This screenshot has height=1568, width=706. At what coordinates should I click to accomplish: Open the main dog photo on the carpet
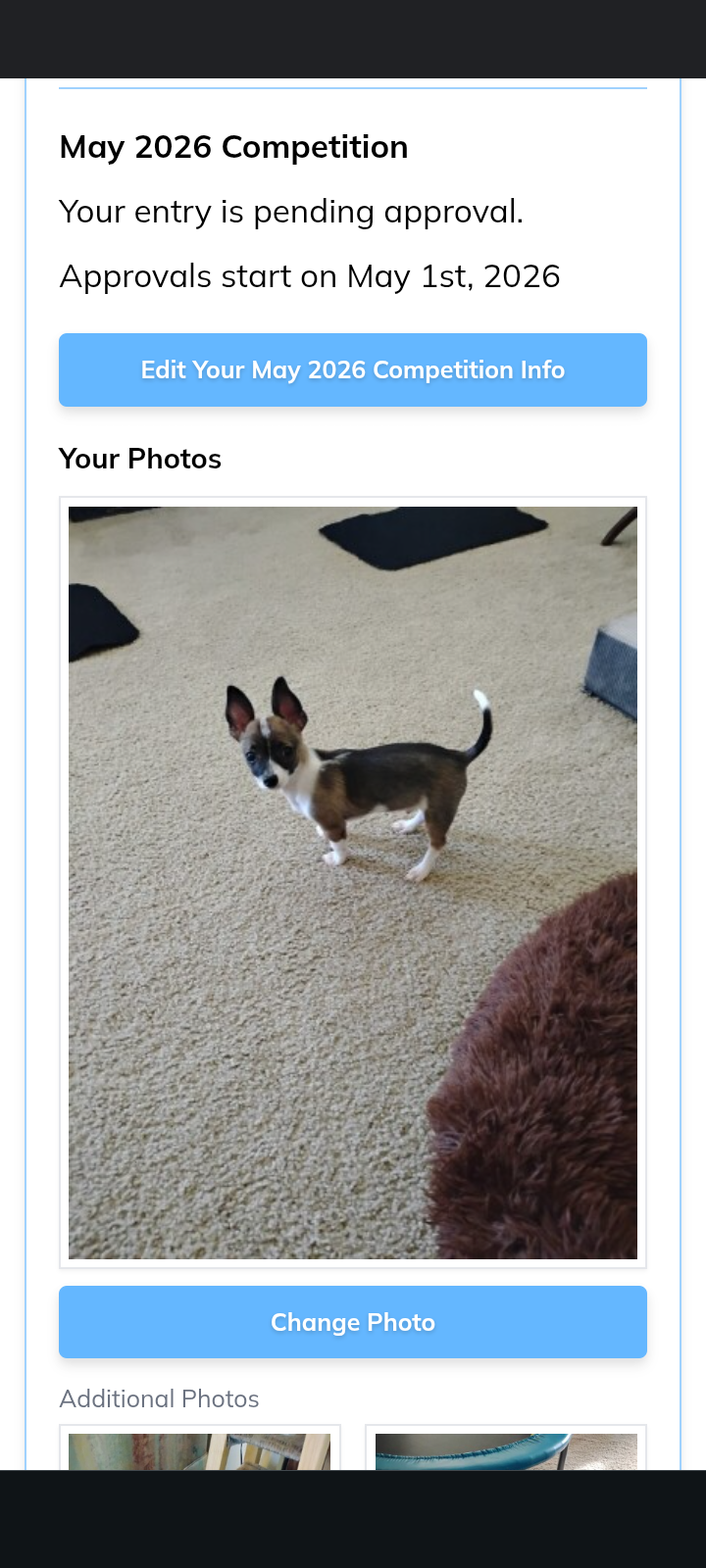(x=353, y=882)
